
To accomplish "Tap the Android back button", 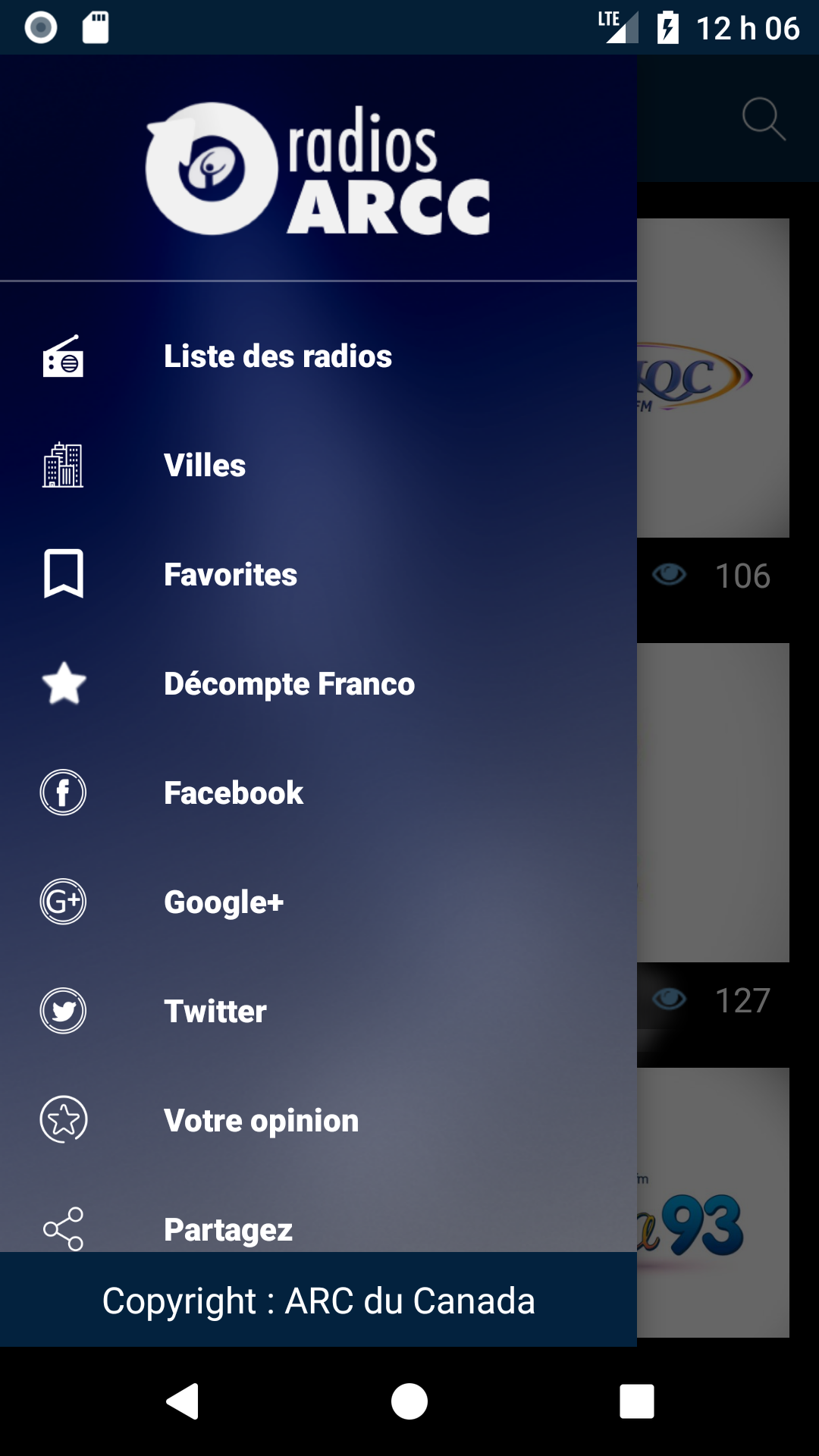I will pos(182,1401).
